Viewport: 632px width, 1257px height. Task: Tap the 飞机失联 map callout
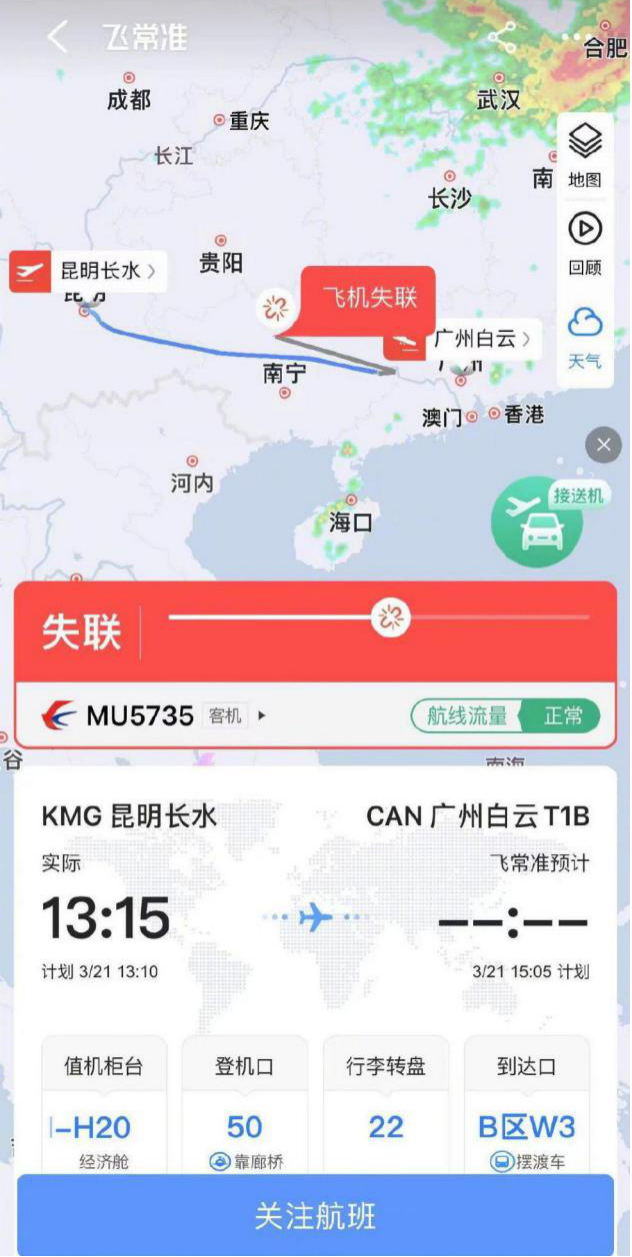tap(368, 297)
